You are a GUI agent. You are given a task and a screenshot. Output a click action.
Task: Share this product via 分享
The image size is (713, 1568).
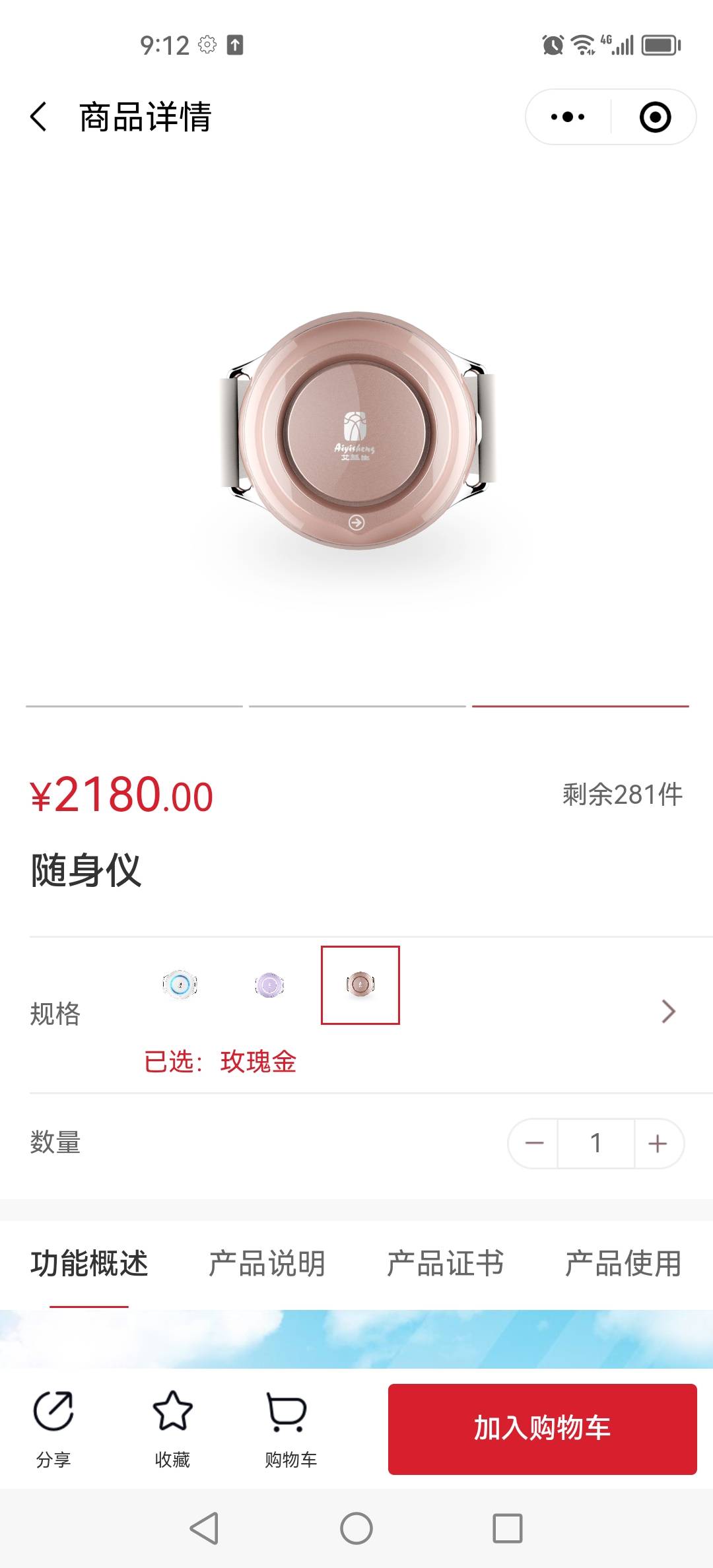tap(53, 1428)
